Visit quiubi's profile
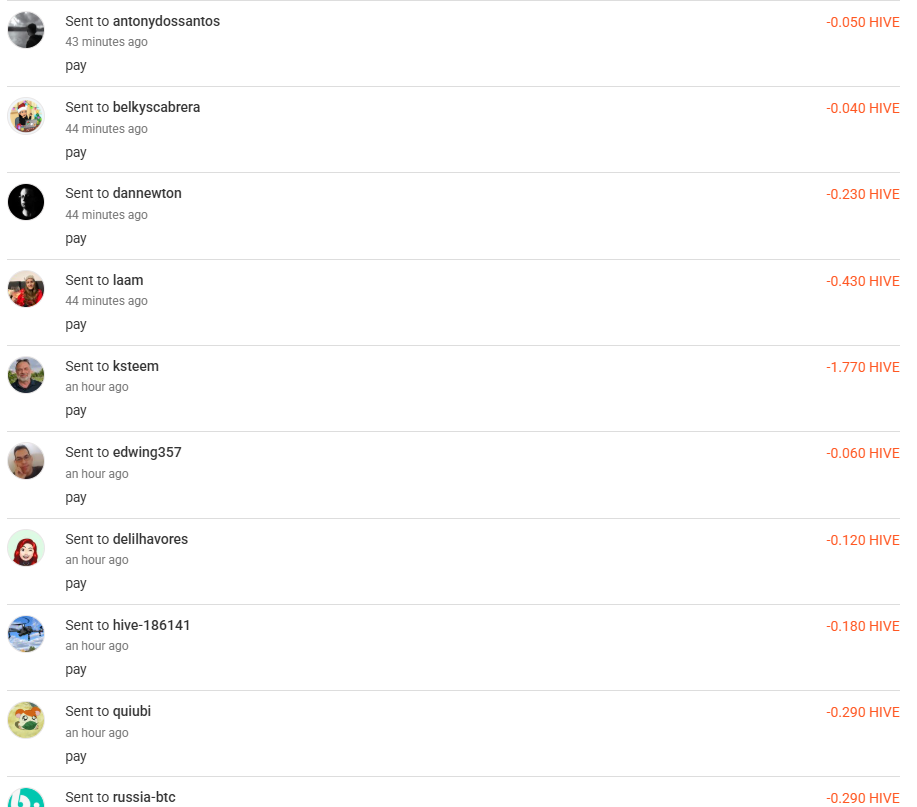This screenshot has height=807, width=917. pyautogui.click(x=132, y=711)
